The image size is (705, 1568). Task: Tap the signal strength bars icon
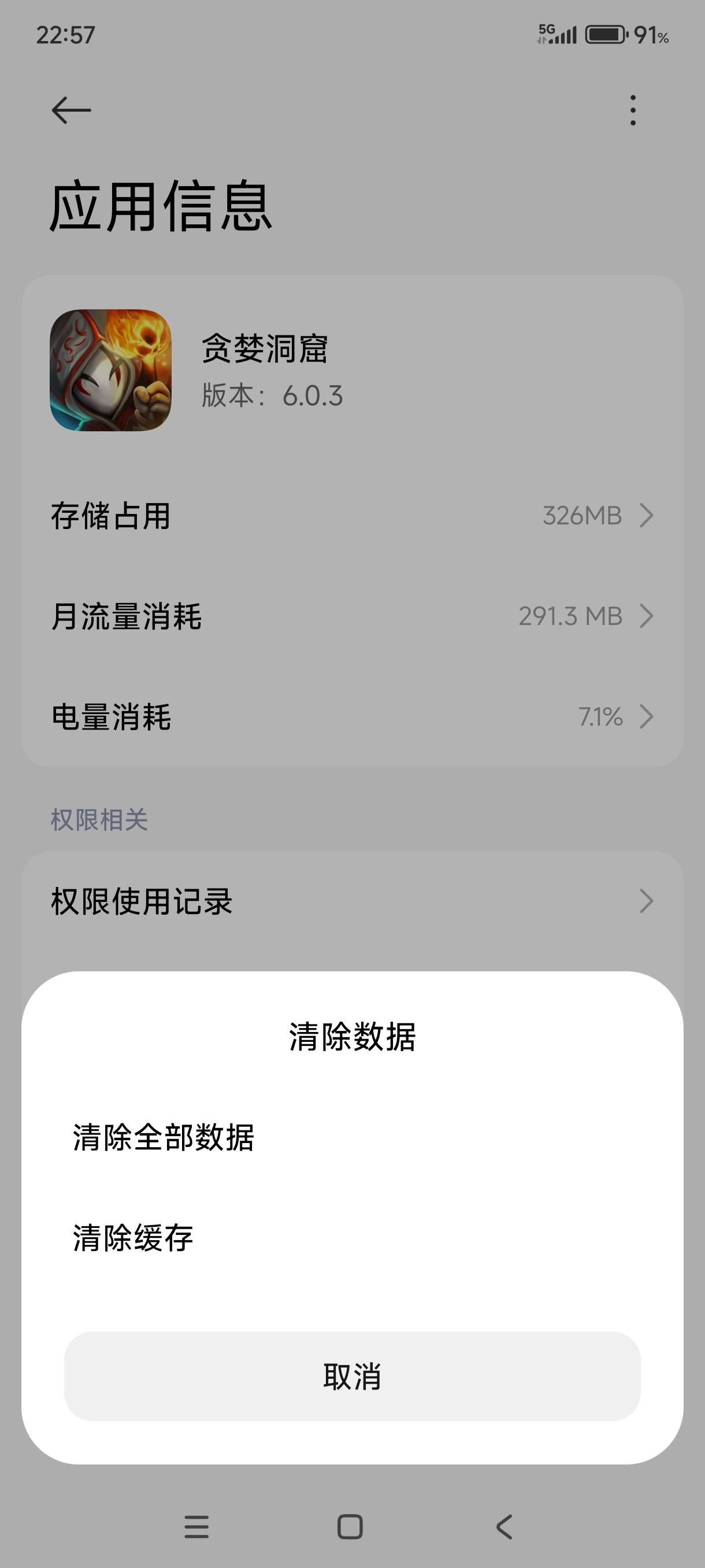[x=566, y=35]
